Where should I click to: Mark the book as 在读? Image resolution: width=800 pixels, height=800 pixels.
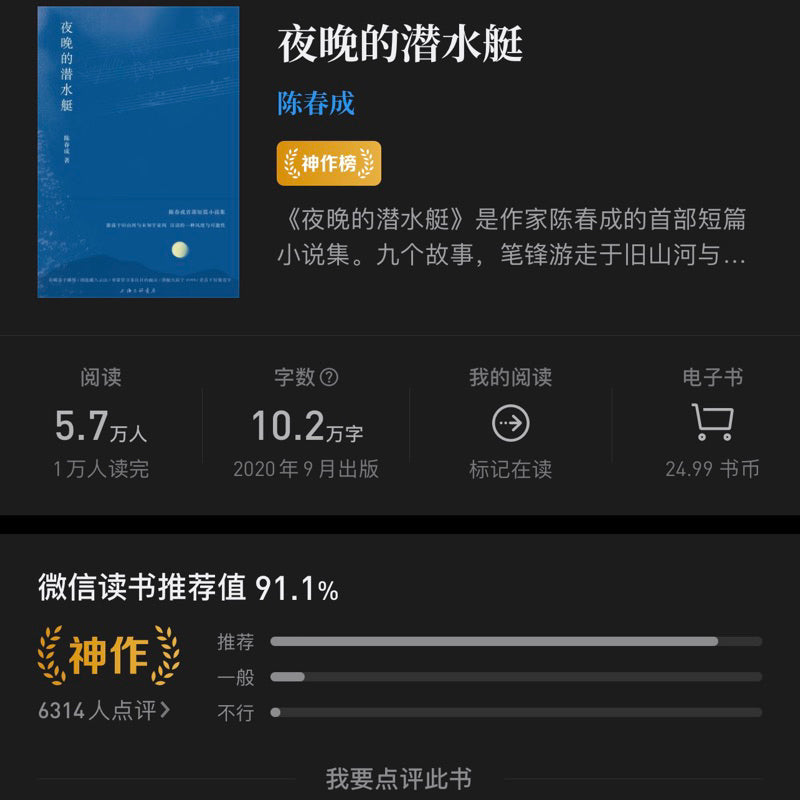[510, 426]
